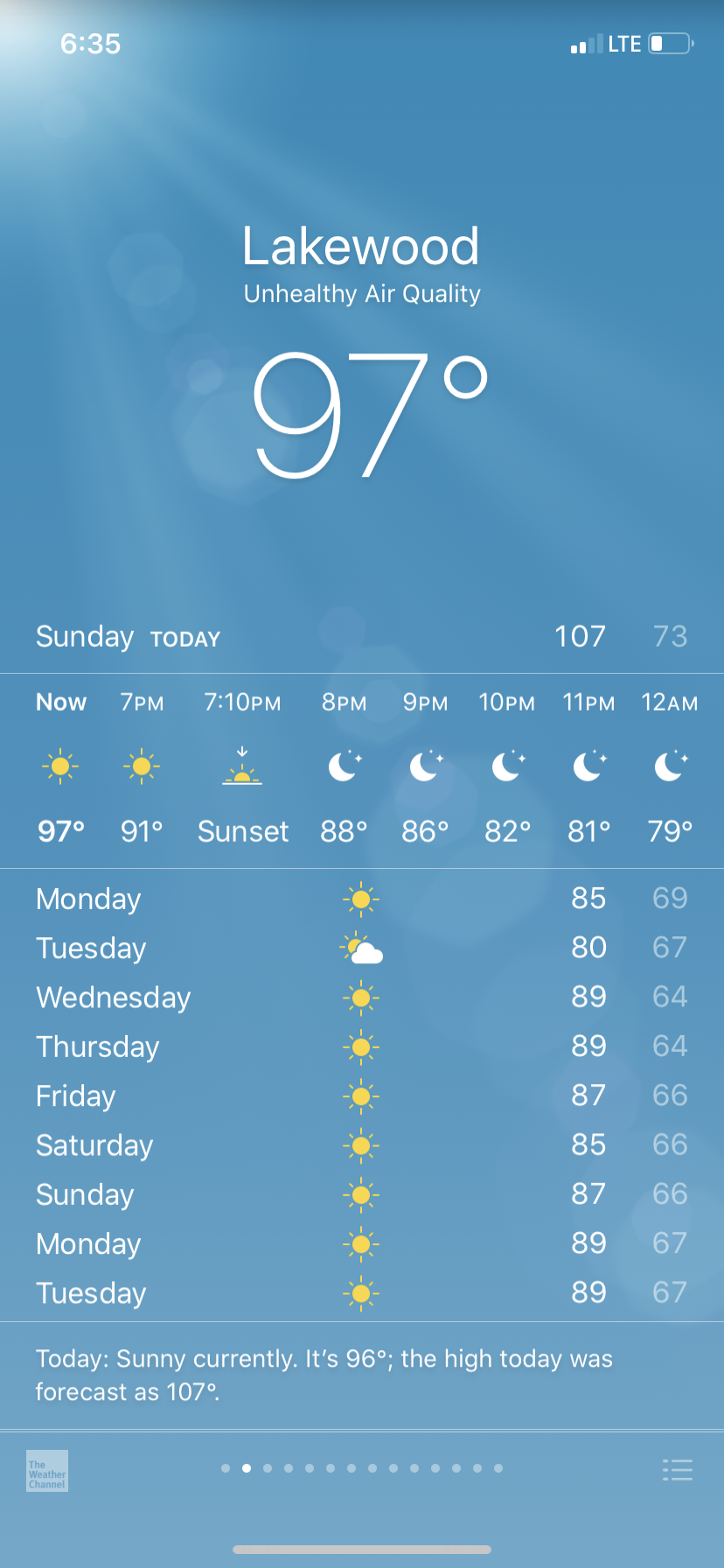The image size is (724, 1568).
Task: Tap the page indicator dots
Action: click(x=362, y=1468)
